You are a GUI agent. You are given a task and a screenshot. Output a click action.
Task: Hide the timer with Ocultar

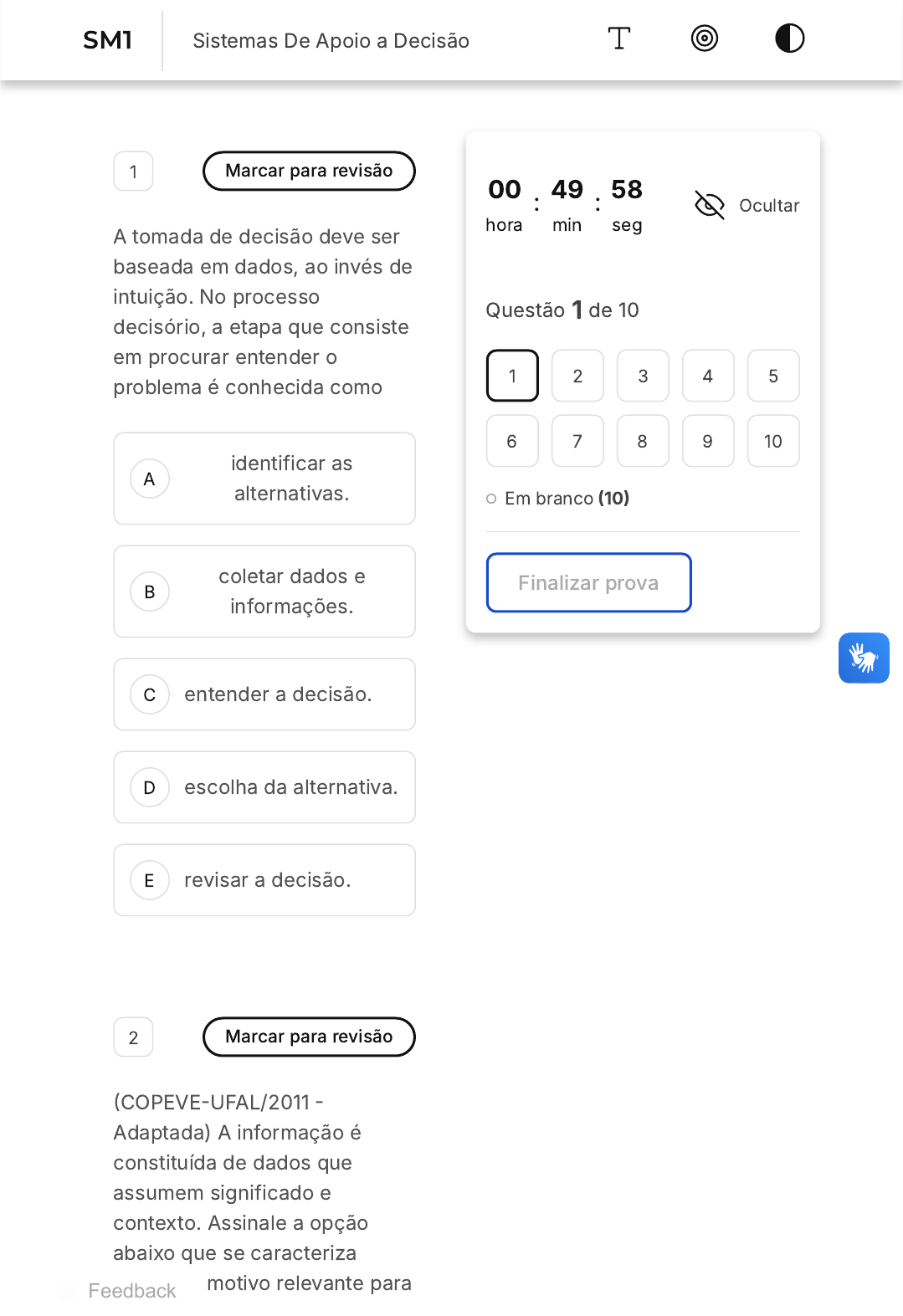[x=747, y=205]
